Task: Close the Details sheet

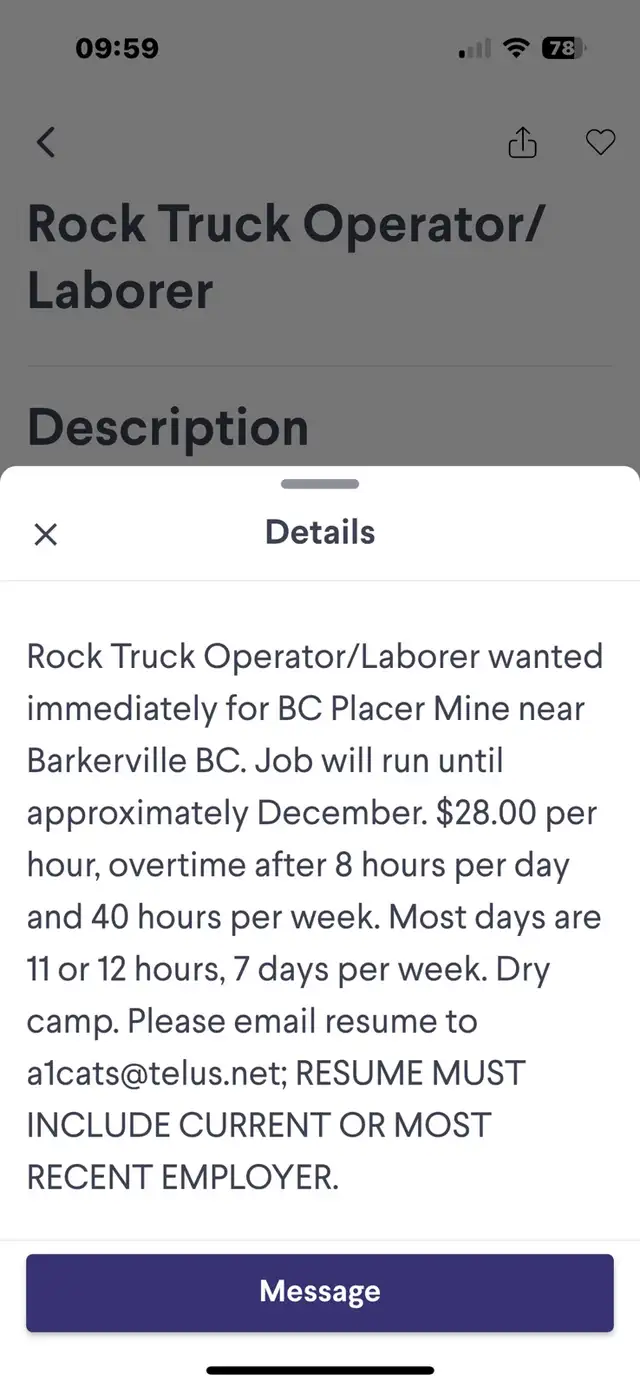Action: click(46, 534)
